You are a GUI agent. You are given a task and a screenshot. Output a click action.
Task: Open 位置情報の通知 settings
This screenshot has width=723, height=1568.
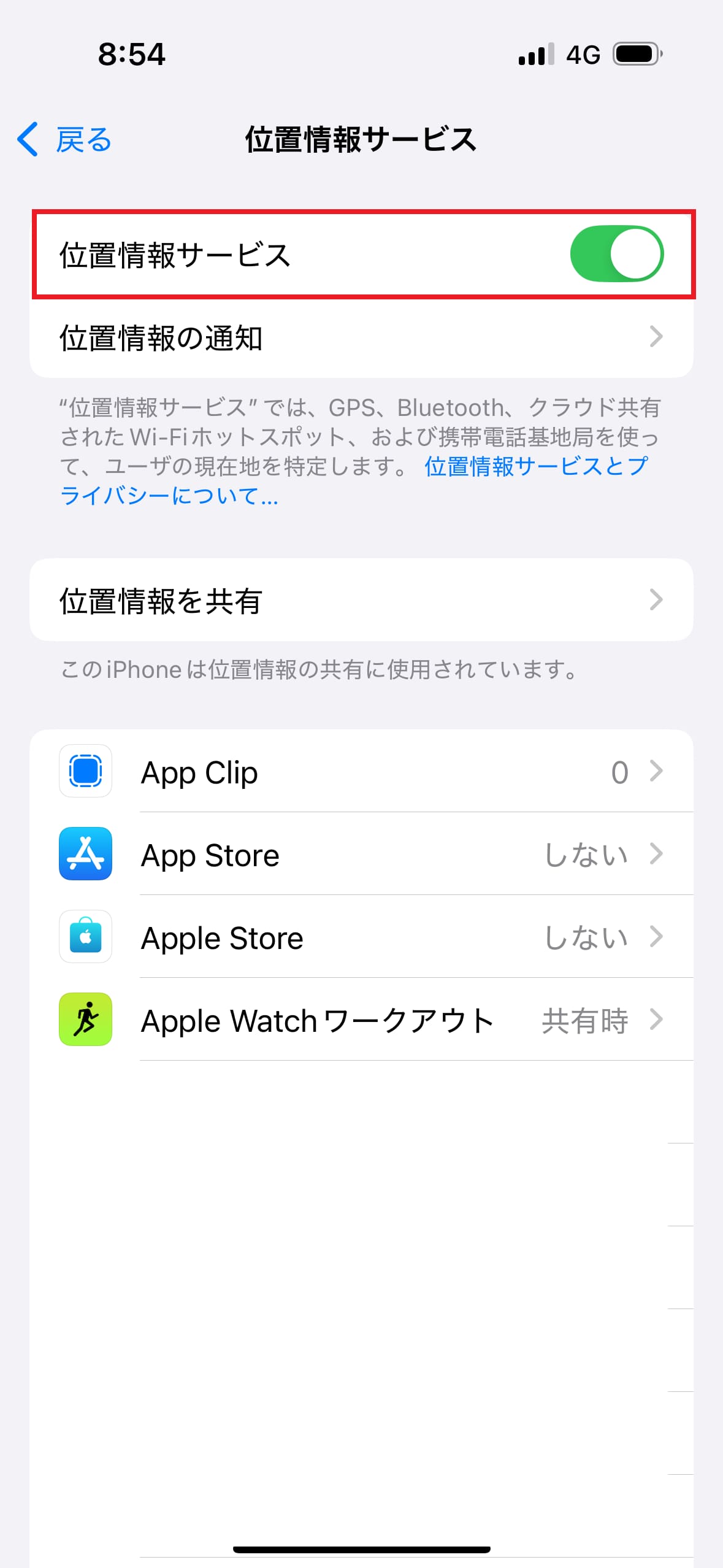click(x=361, y=337)
